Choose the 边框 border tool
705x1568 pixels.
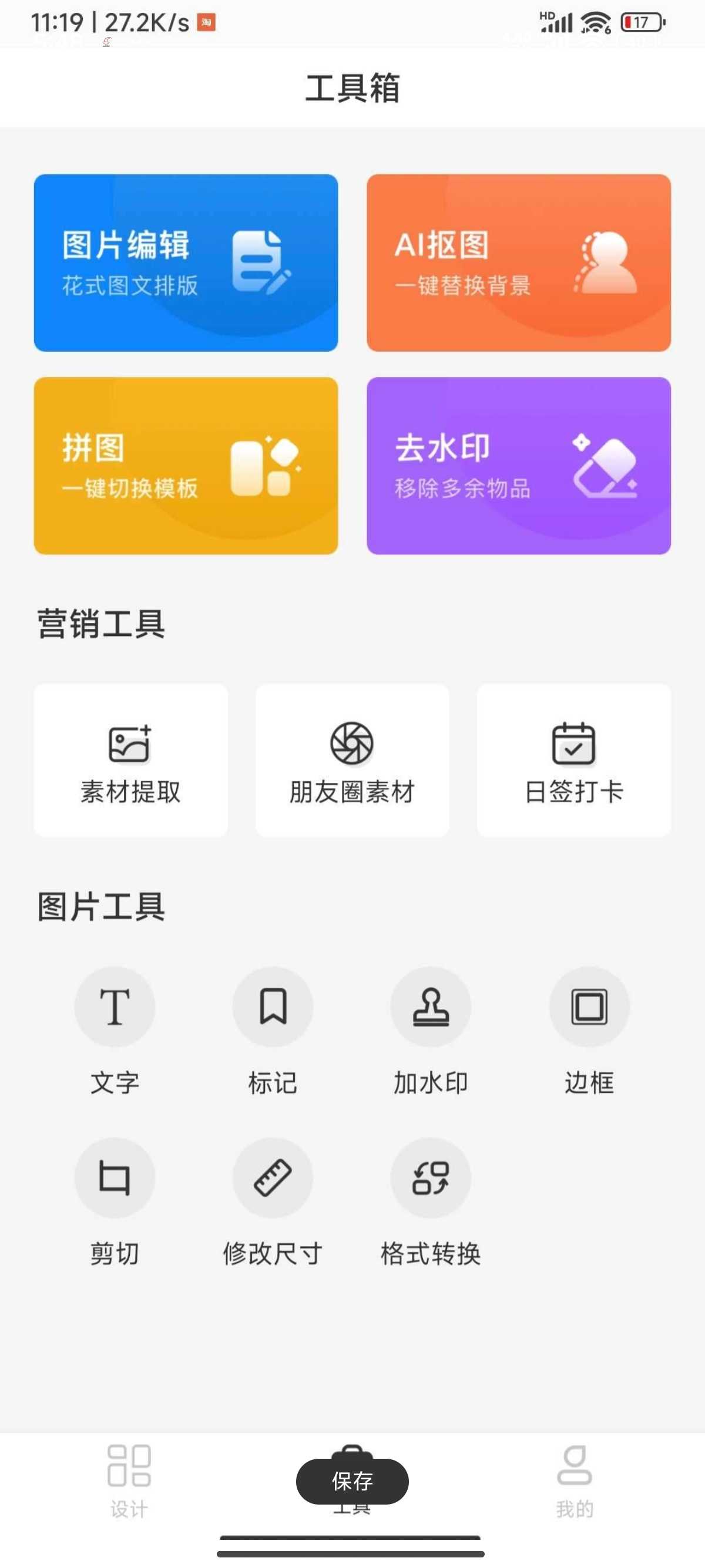589,1032
